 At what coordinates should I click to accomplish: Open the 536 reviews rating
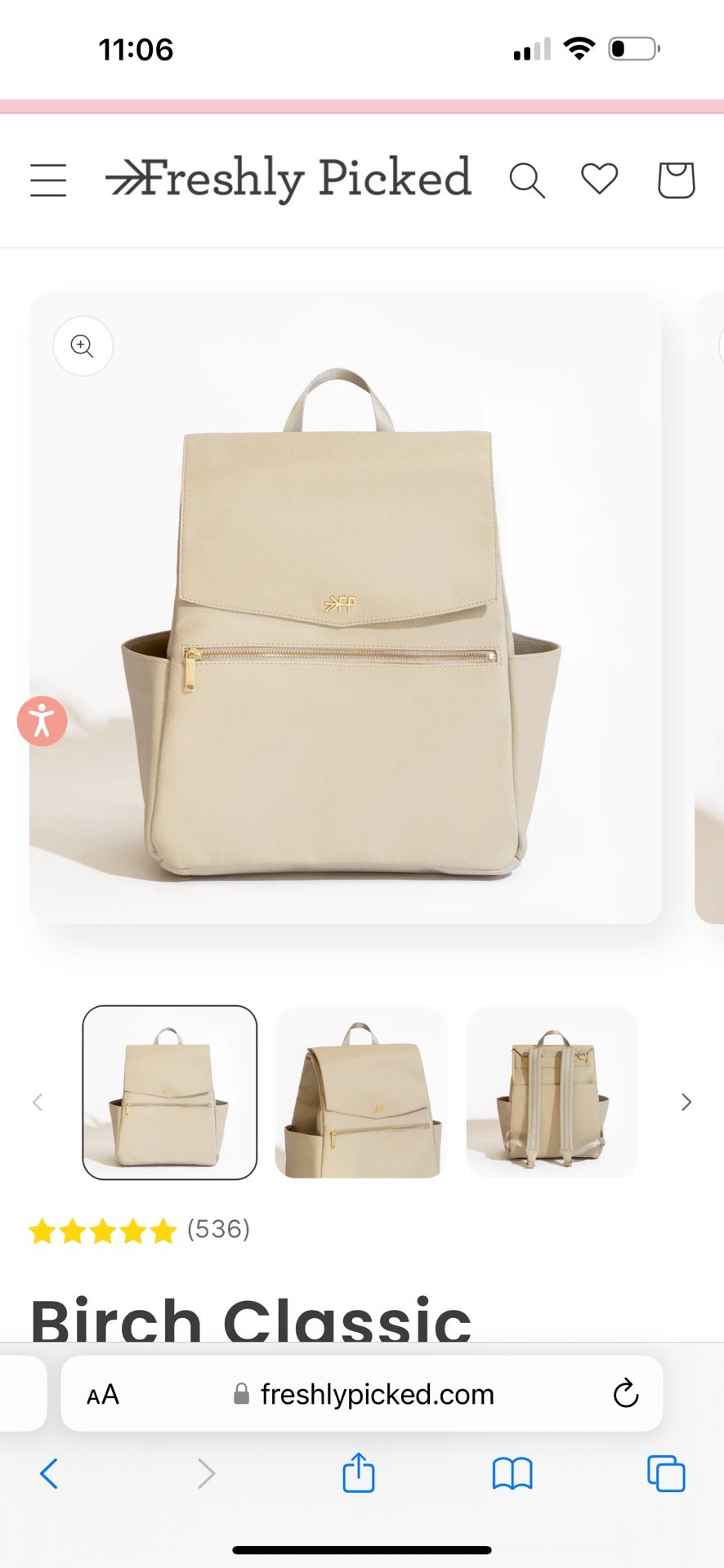(140, 1230)
